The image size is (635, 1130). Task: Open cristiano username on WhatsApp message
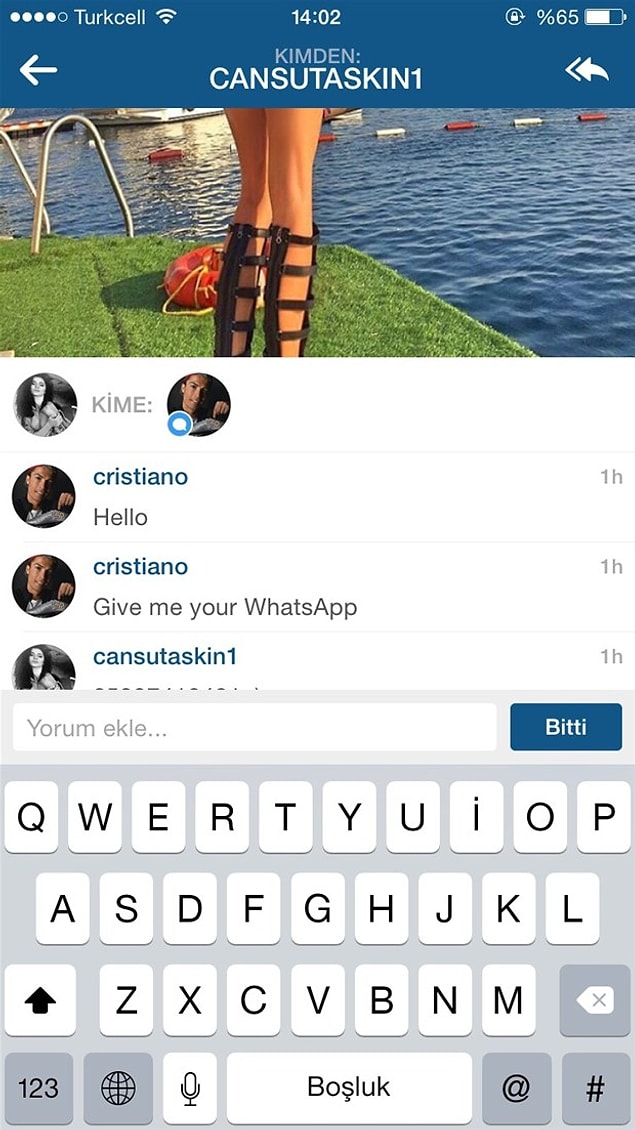point(140,567)
